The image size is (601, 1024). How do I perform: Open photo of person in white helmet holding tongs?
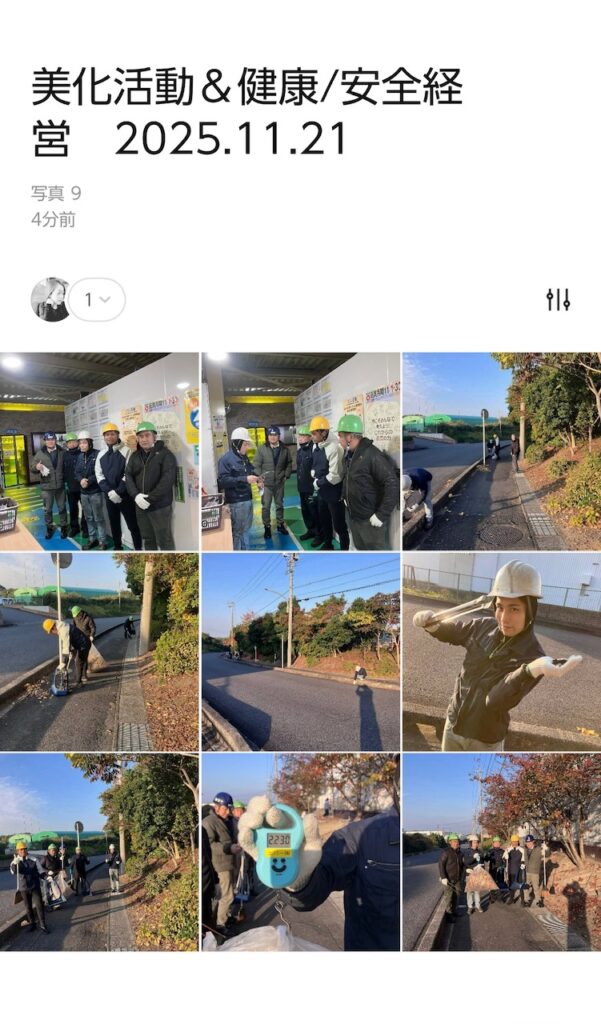tap(501, 652)
